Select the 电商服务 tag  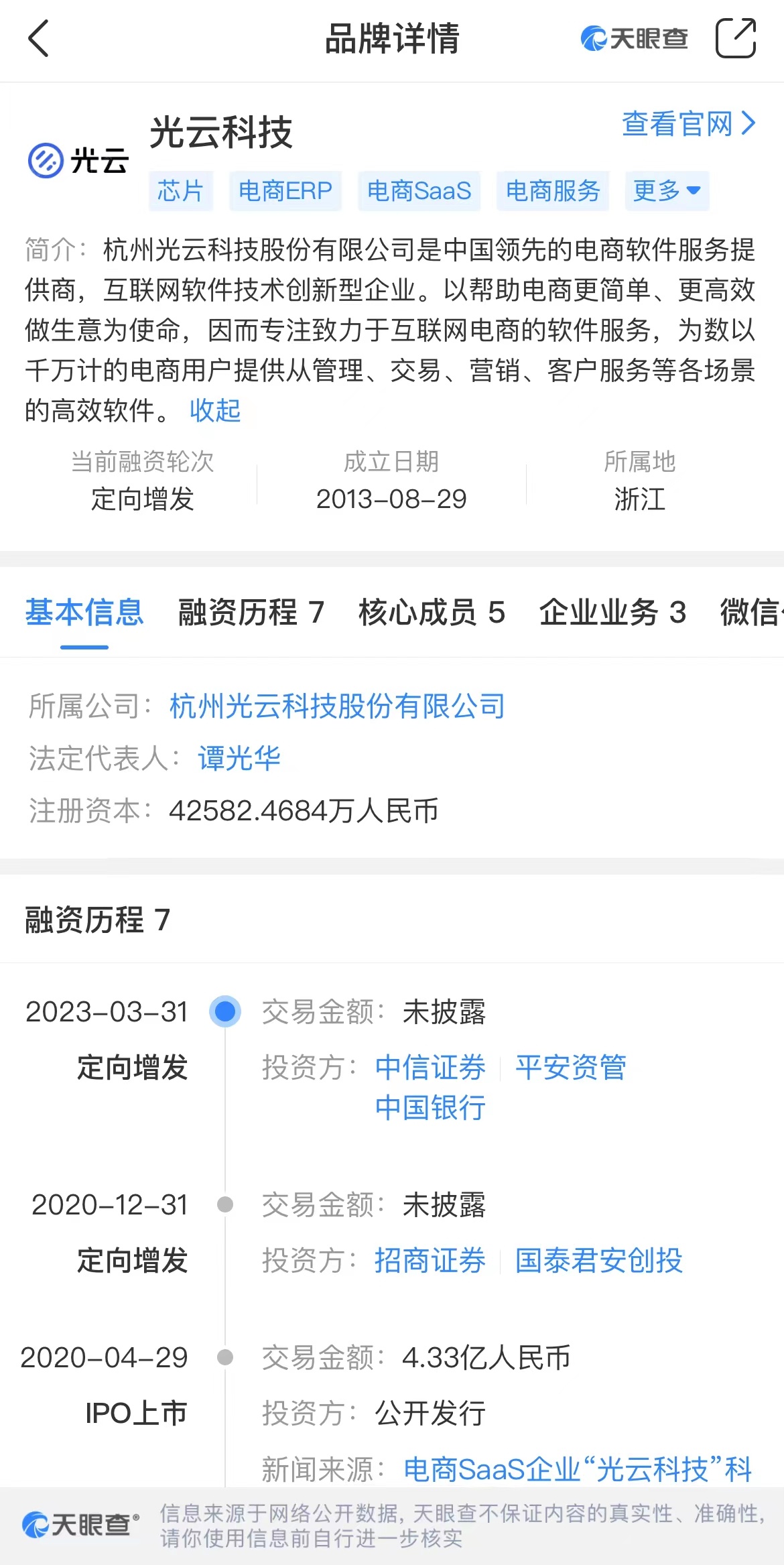[552, 191]
